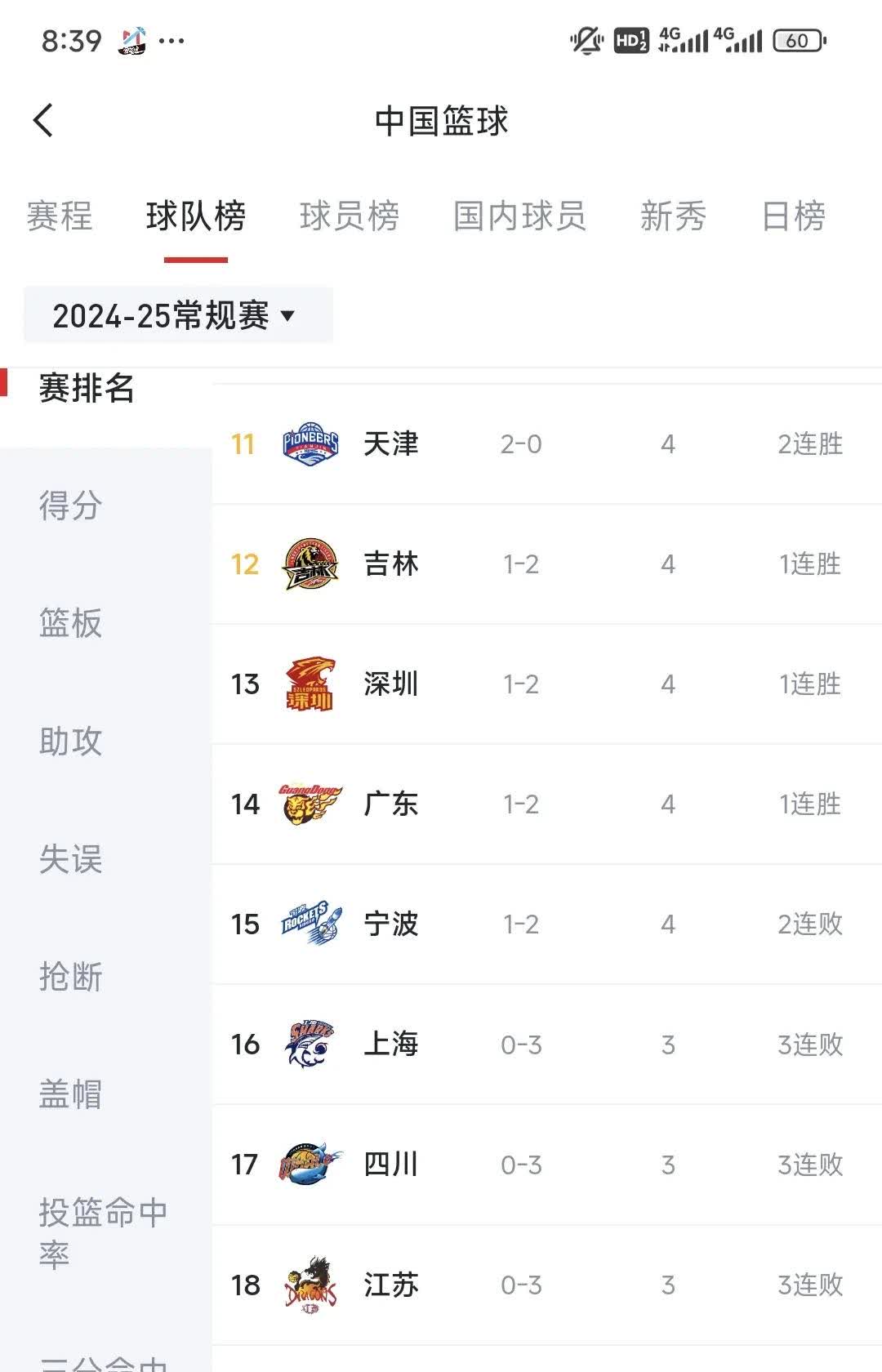The image size is (882, 1372).
Task: Click the back arrow at top left
Action: (42, 119)
